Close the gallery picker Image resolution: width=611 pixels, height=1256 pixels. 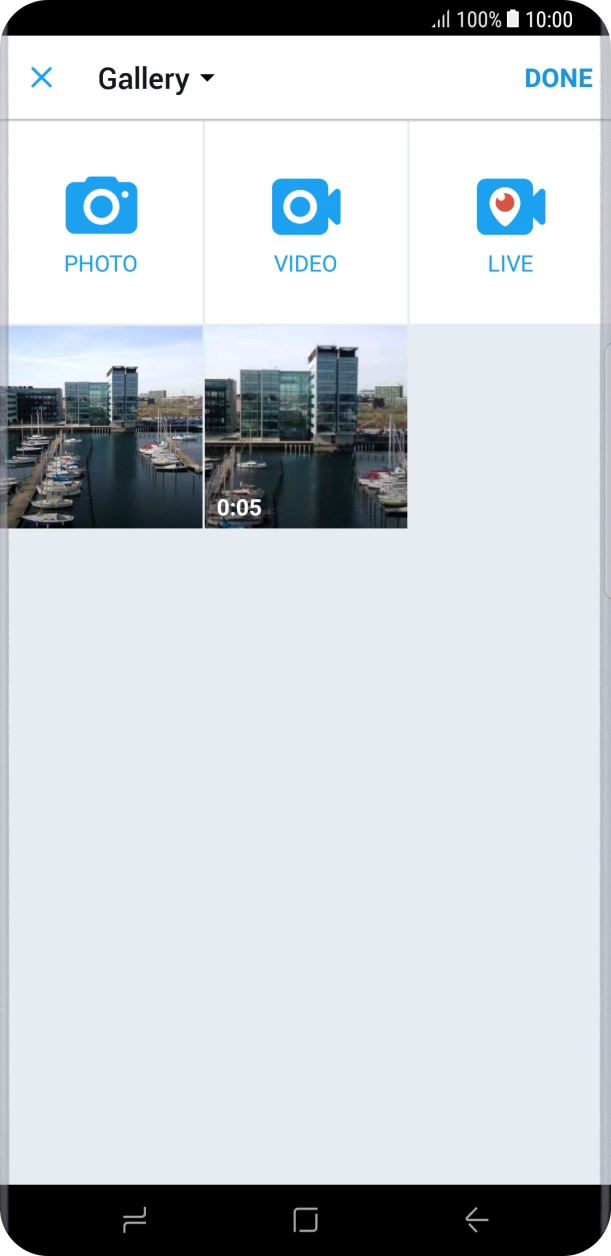41,78
